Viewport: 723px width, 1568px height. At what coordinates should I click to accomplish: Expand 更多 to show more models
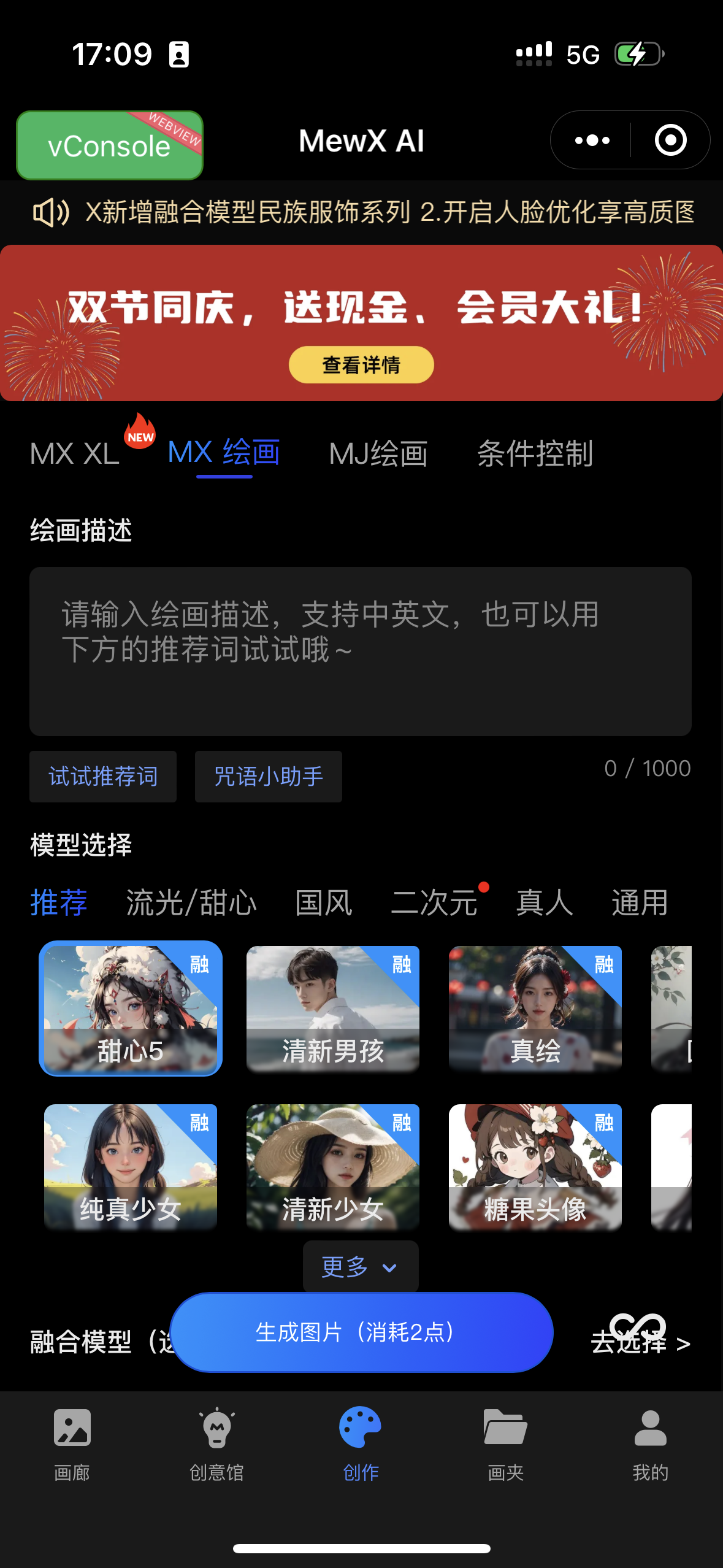[x=361, y=1267]
